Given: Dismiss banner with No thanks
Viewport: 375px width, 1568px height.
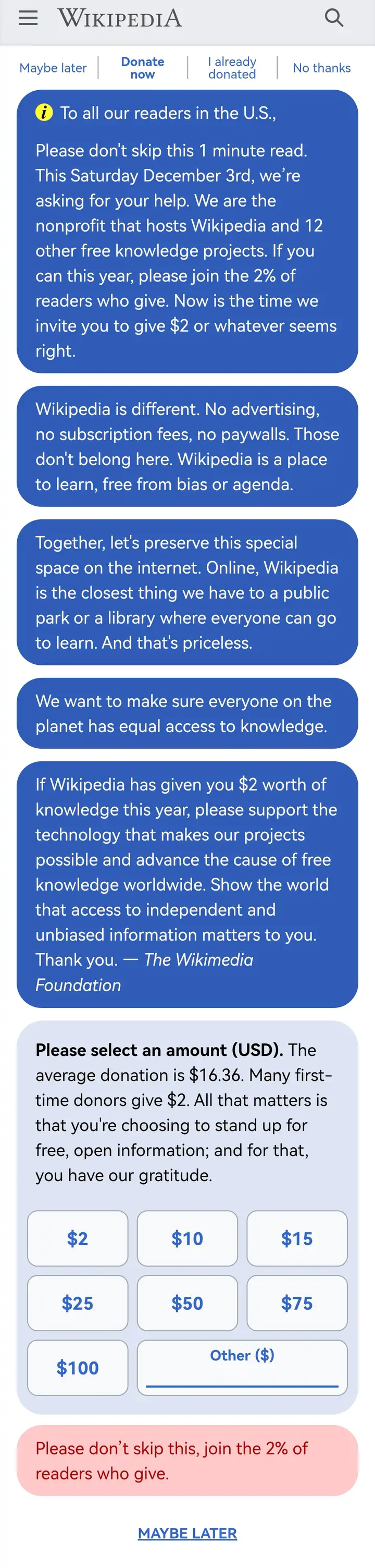Looking at the screenshot, I should click(x=321, y=68).
